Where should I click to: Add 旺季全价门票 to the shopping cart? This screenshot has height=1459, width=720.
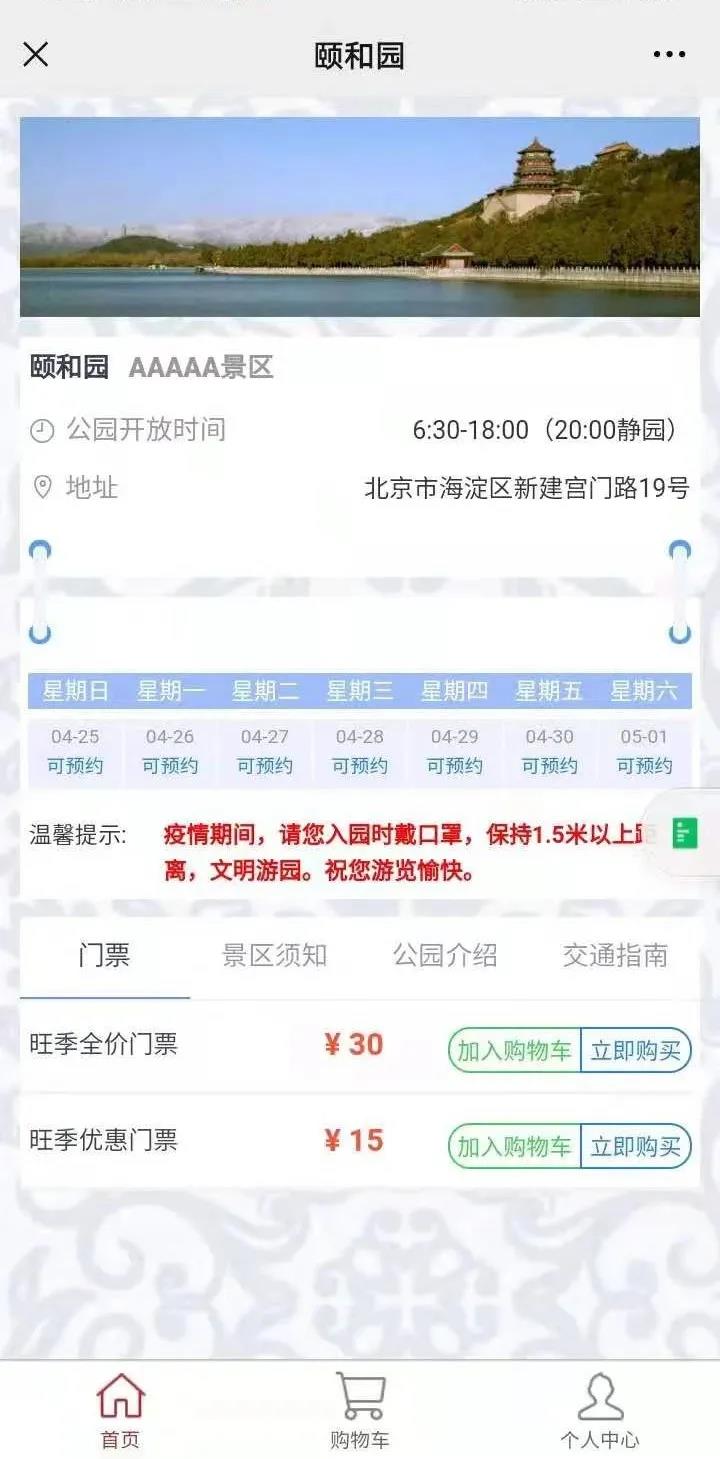pyautogui.click(x=514, y=1051)
